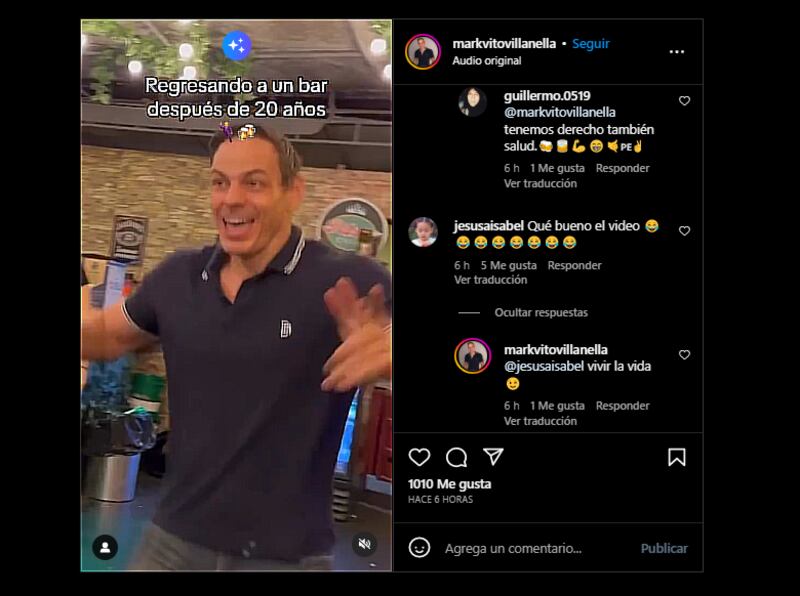
Task: Like markvitovillanella's reply about vivir la vida
Action: click(684, 355)
